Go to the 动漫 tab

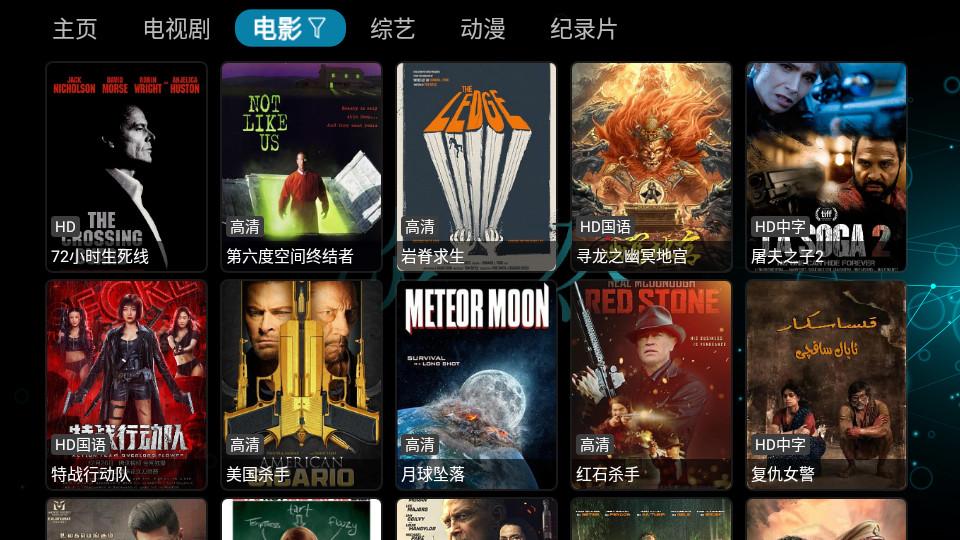point(483,29)
